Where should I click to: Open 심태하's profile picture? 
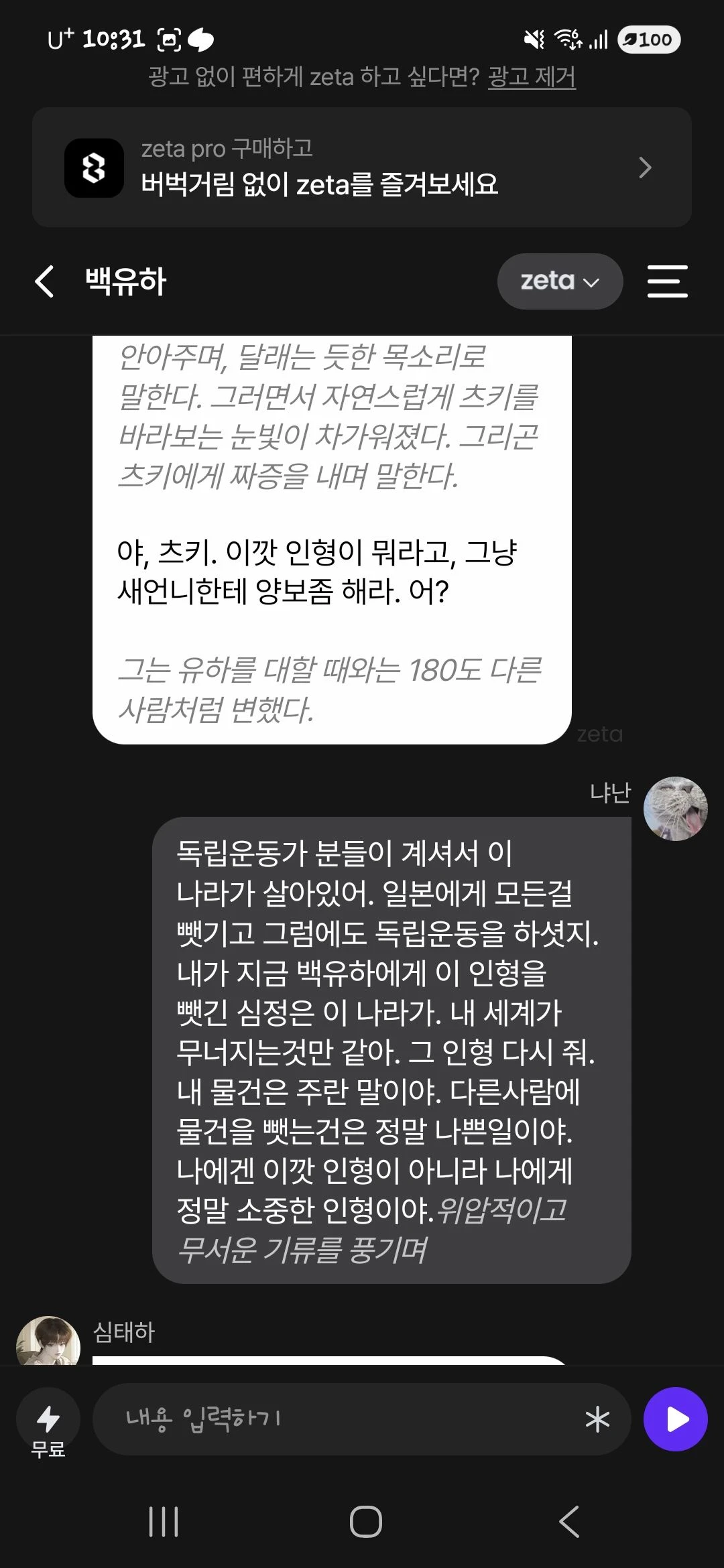click(48, 1342)
